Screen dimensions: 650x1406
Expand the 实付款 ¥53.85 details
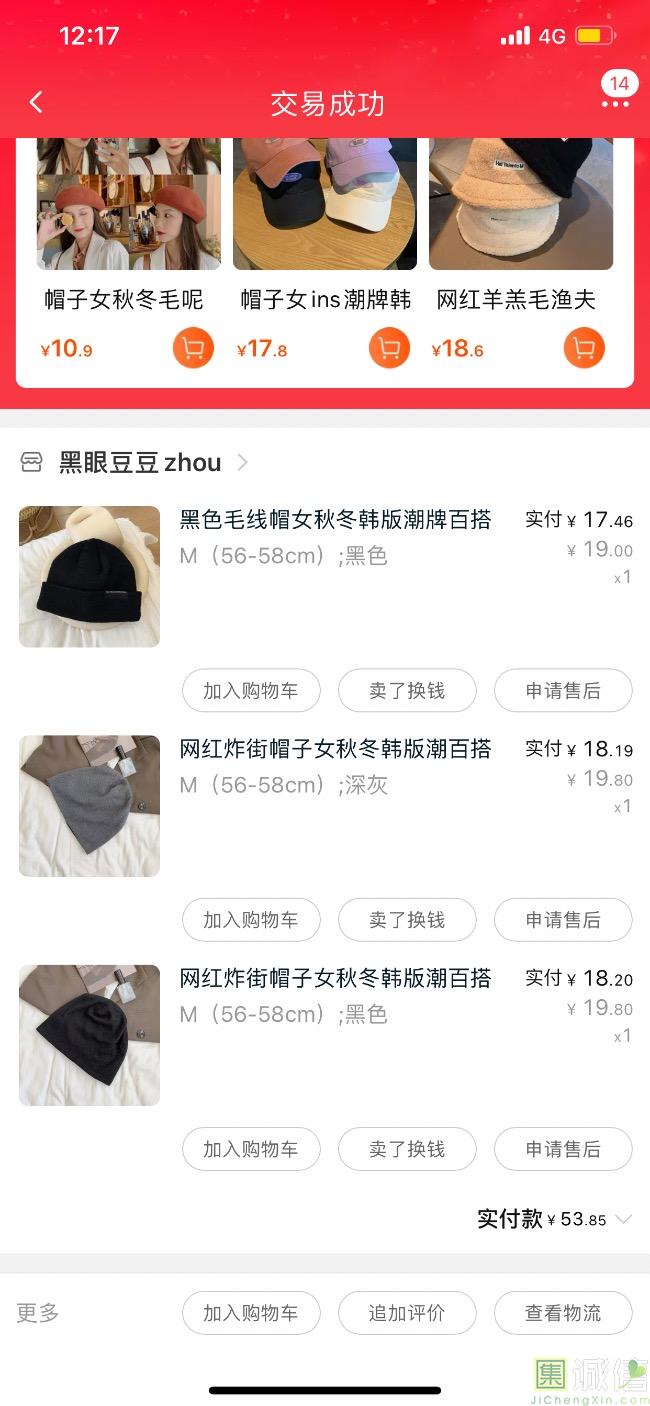coord(623,1219)
